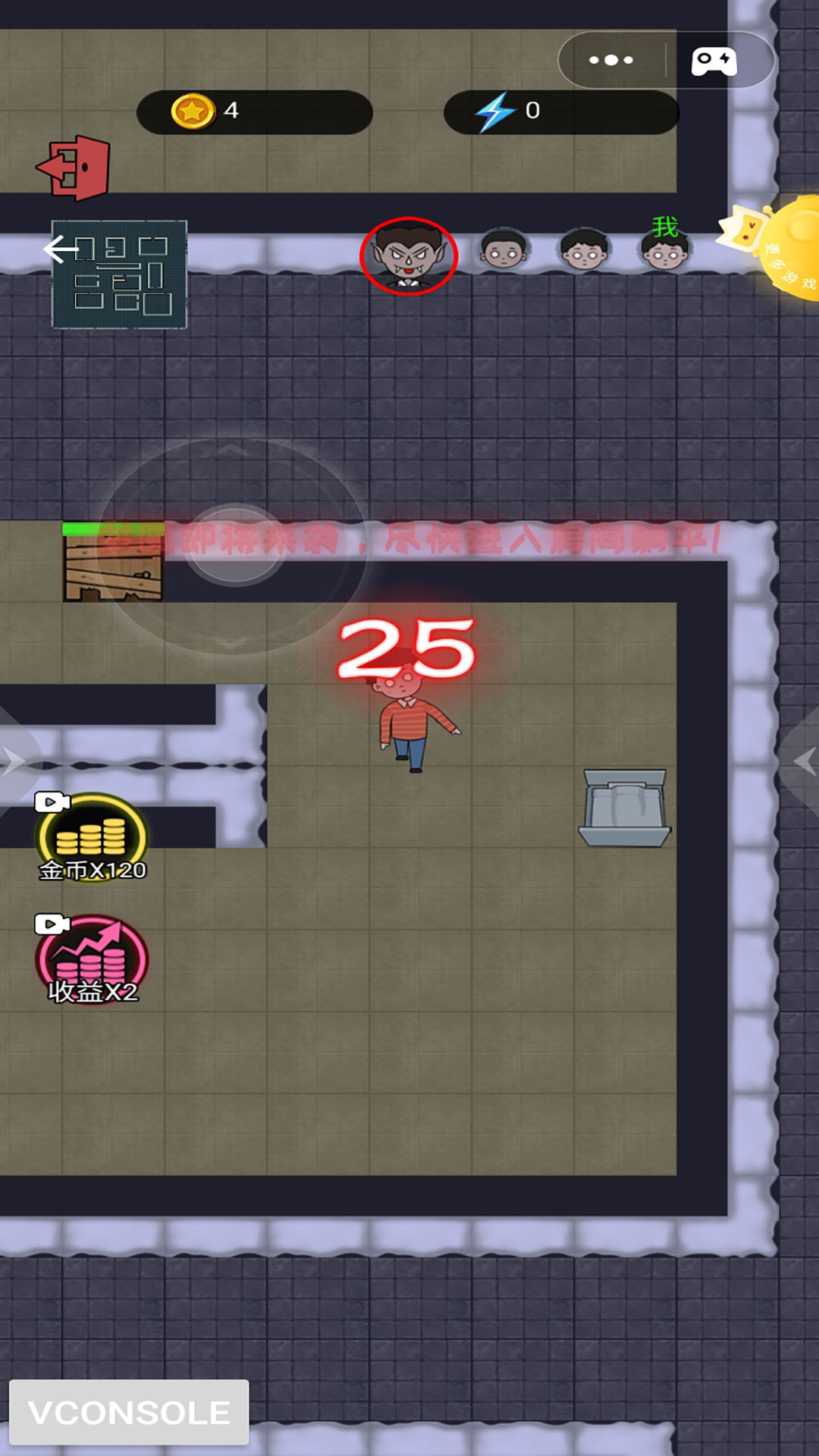Viewport: 819px width, 1456px height.
Task: Open VCONSOLE debug panel
Action: pos(129,1412)
